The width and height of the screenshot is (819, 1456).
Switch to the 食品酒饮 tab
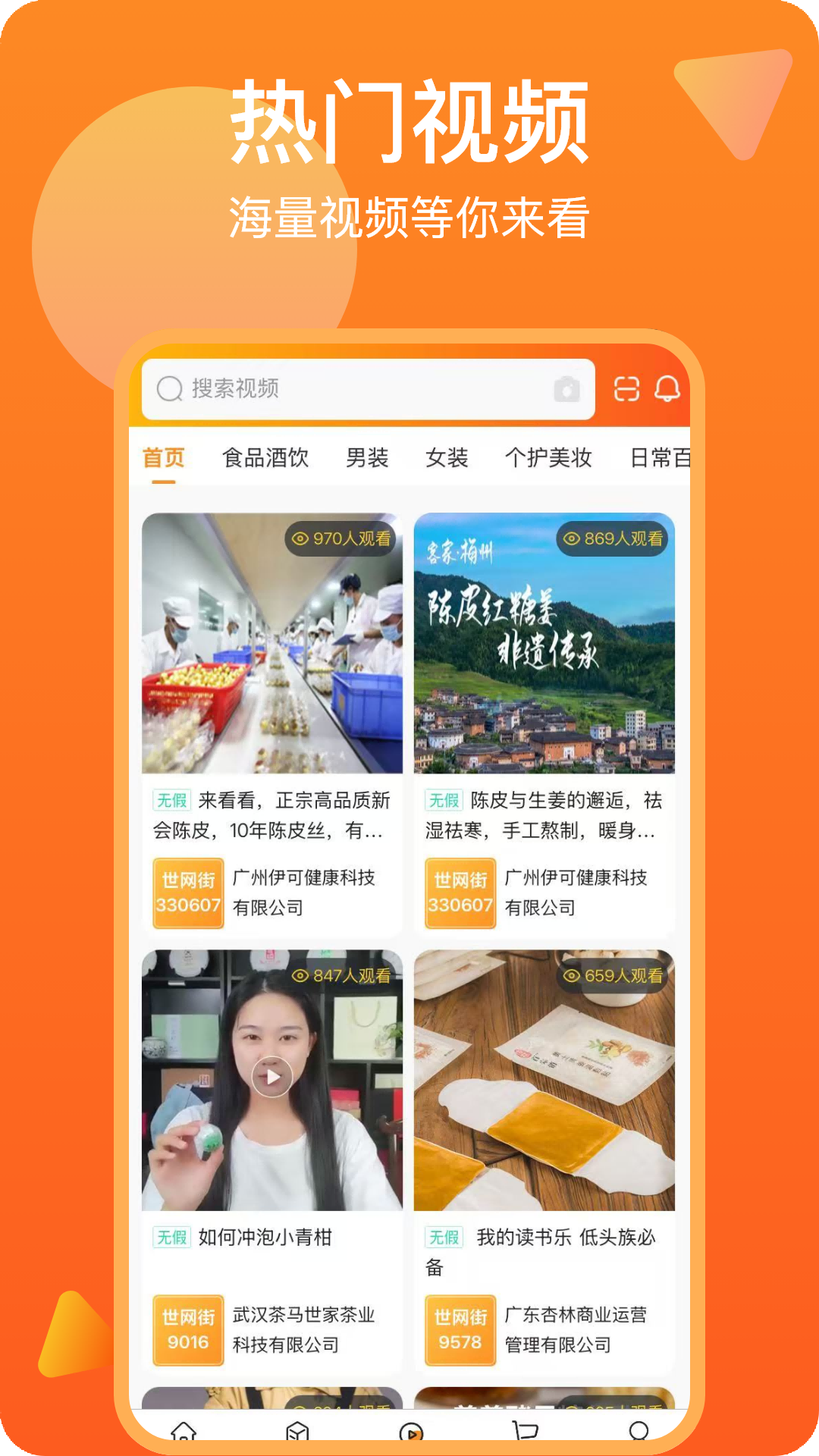click(x=265, y=457)
